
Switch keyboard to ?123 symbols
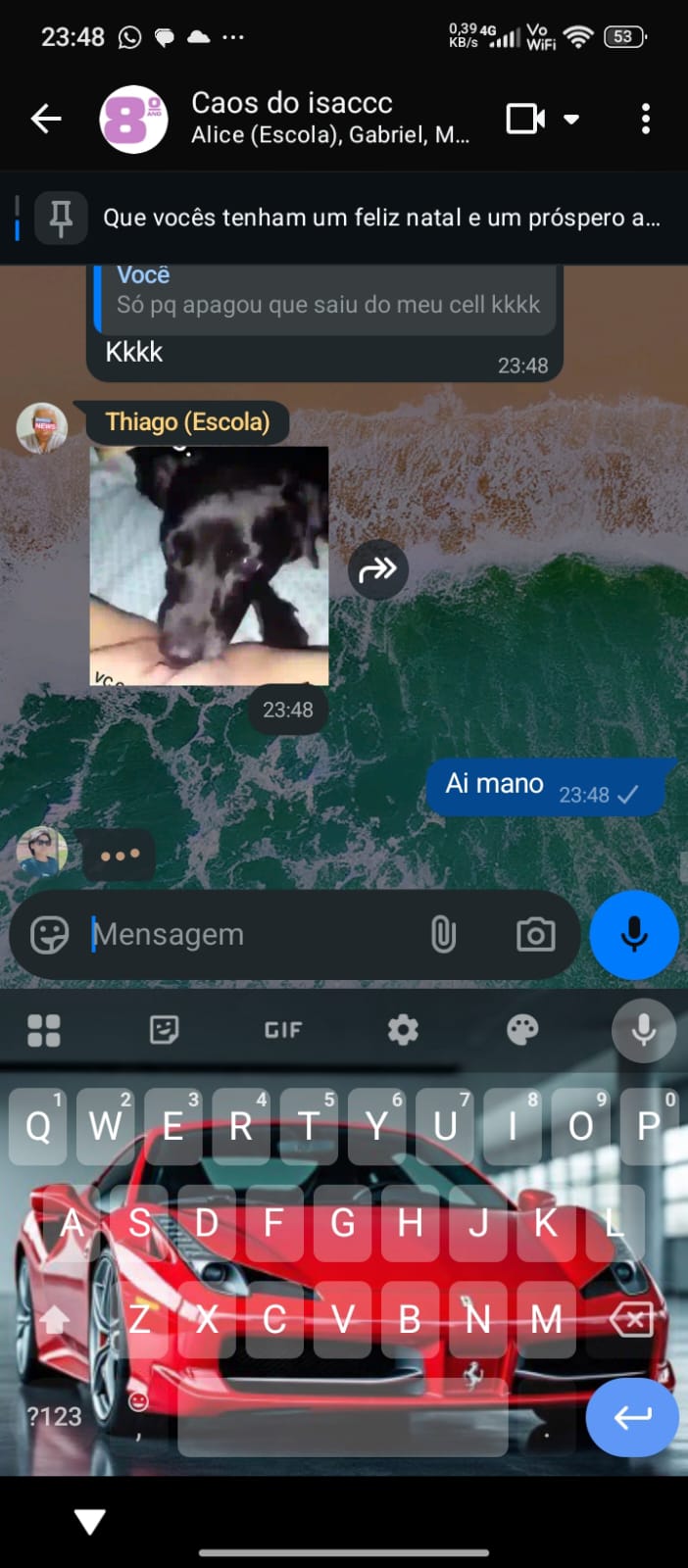[54, 1416]
